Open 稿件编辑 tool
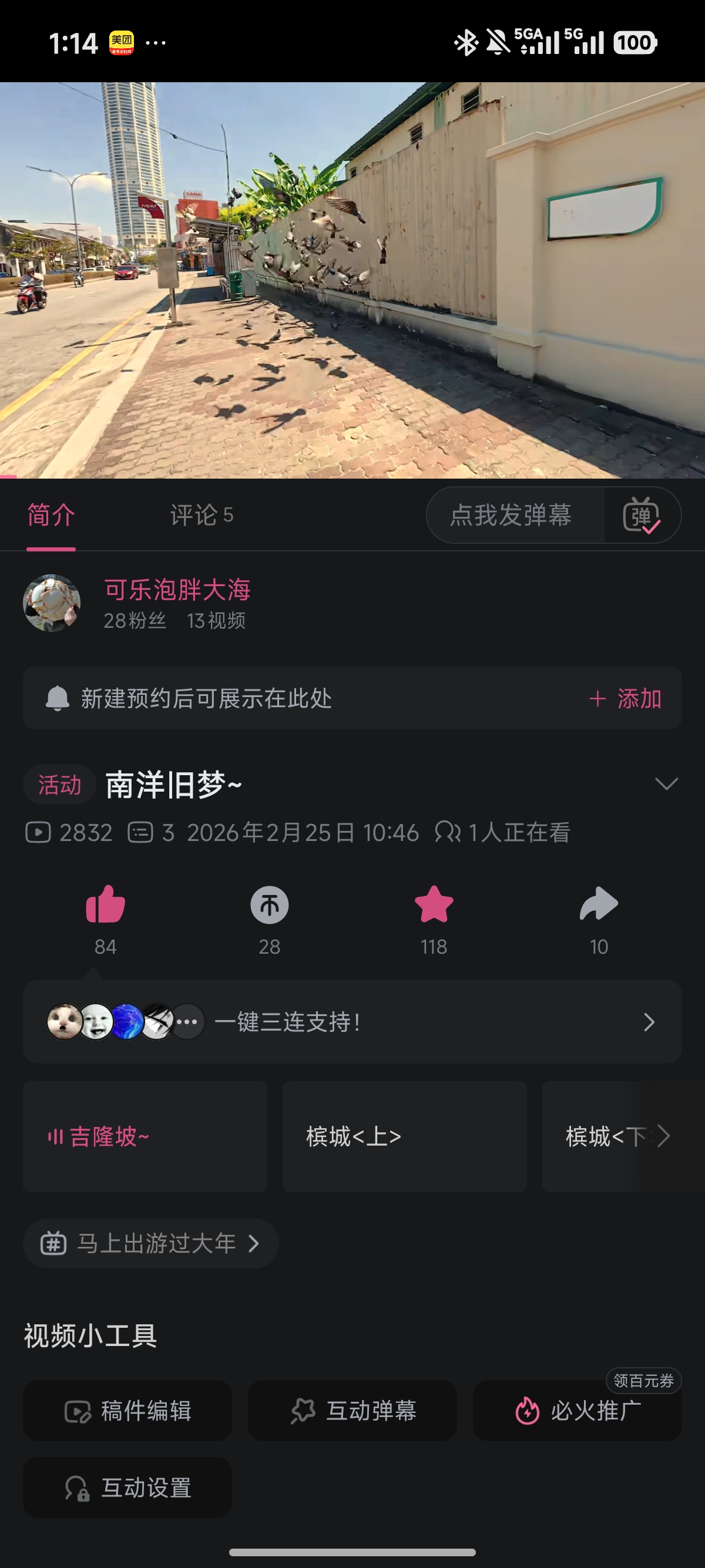This screenshot has height=1568, width=705. [127, 1411]
